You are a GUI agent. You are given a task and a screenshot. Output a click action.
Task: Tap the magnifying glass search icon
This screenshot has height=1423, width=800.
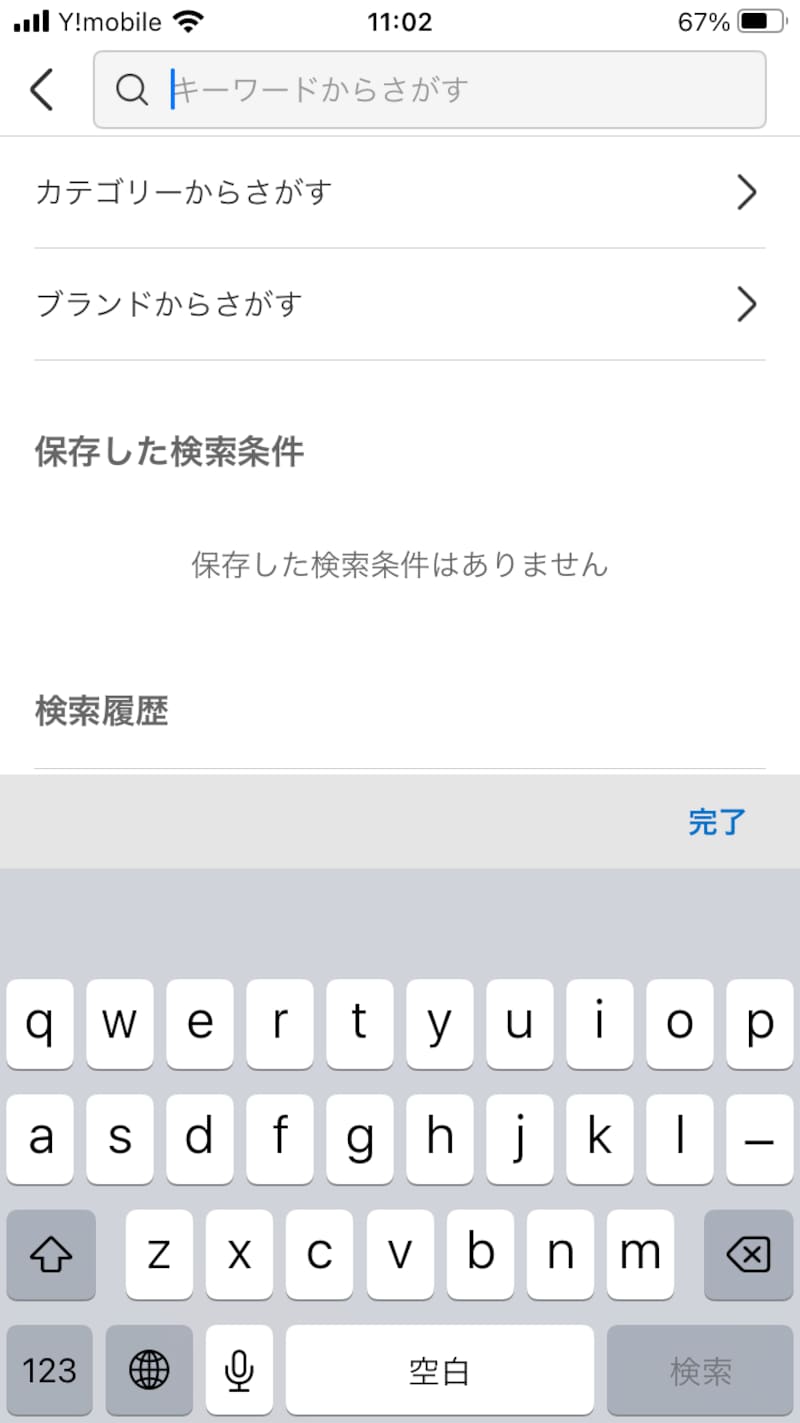point(132,90)
